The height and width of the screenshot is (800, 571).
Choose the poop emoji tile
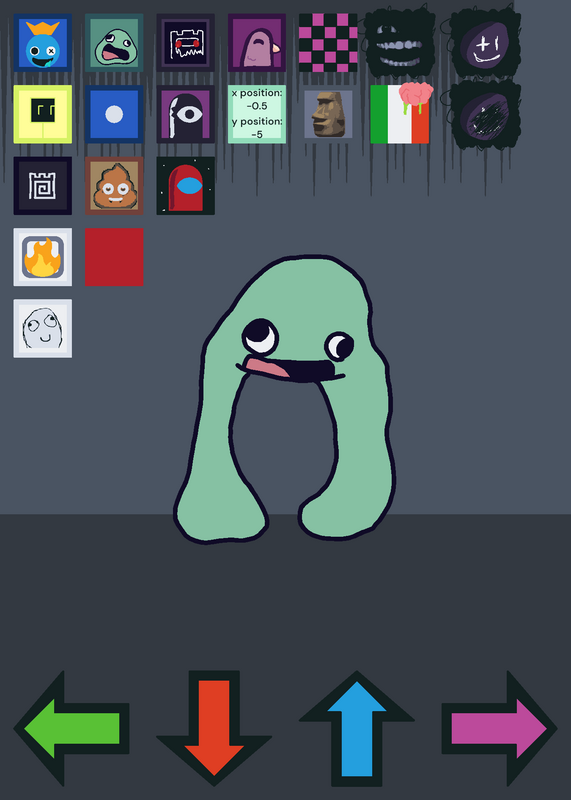[x=114, y=186]
